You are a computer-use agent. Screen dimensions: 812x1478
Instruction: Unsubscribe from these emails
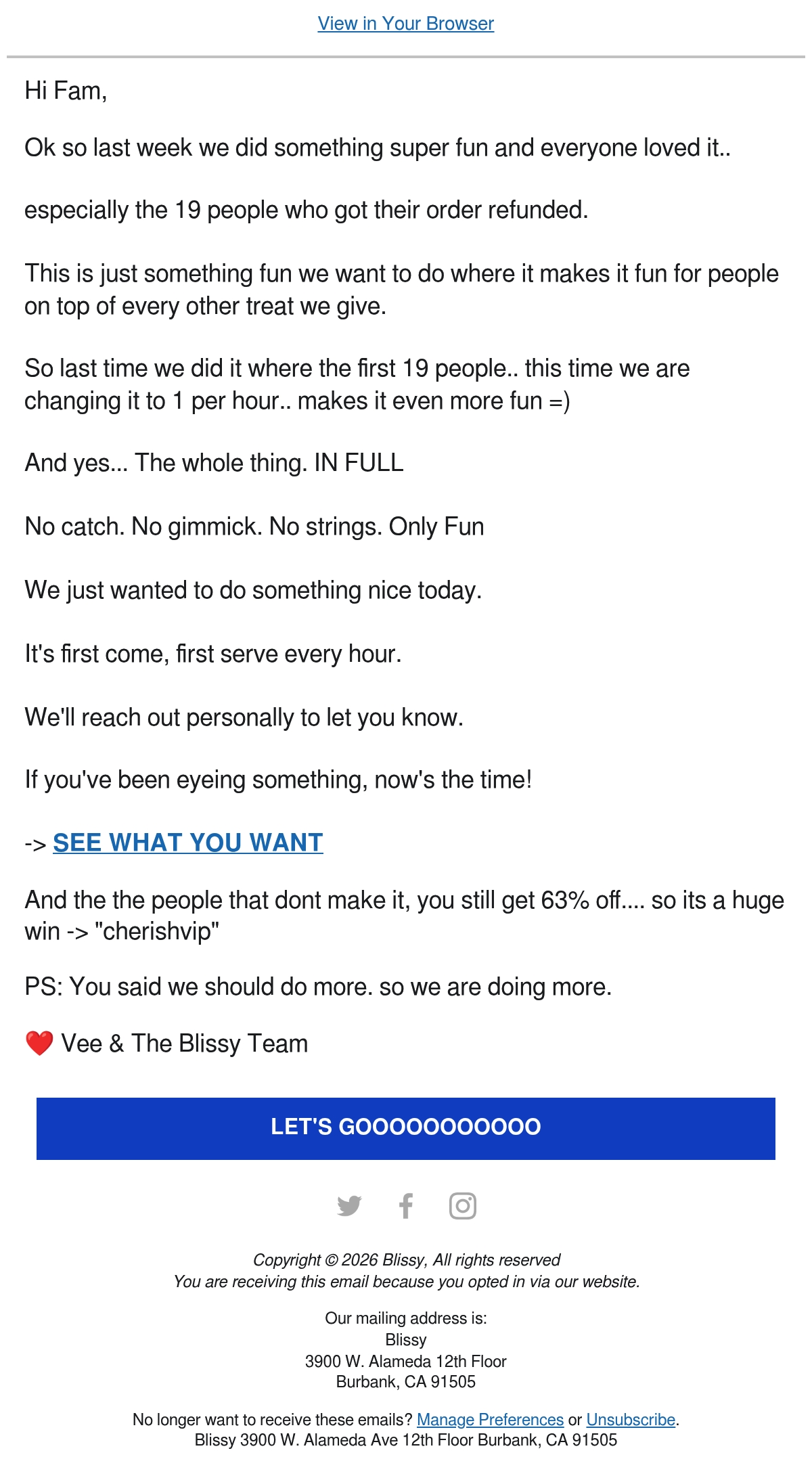631,1420
